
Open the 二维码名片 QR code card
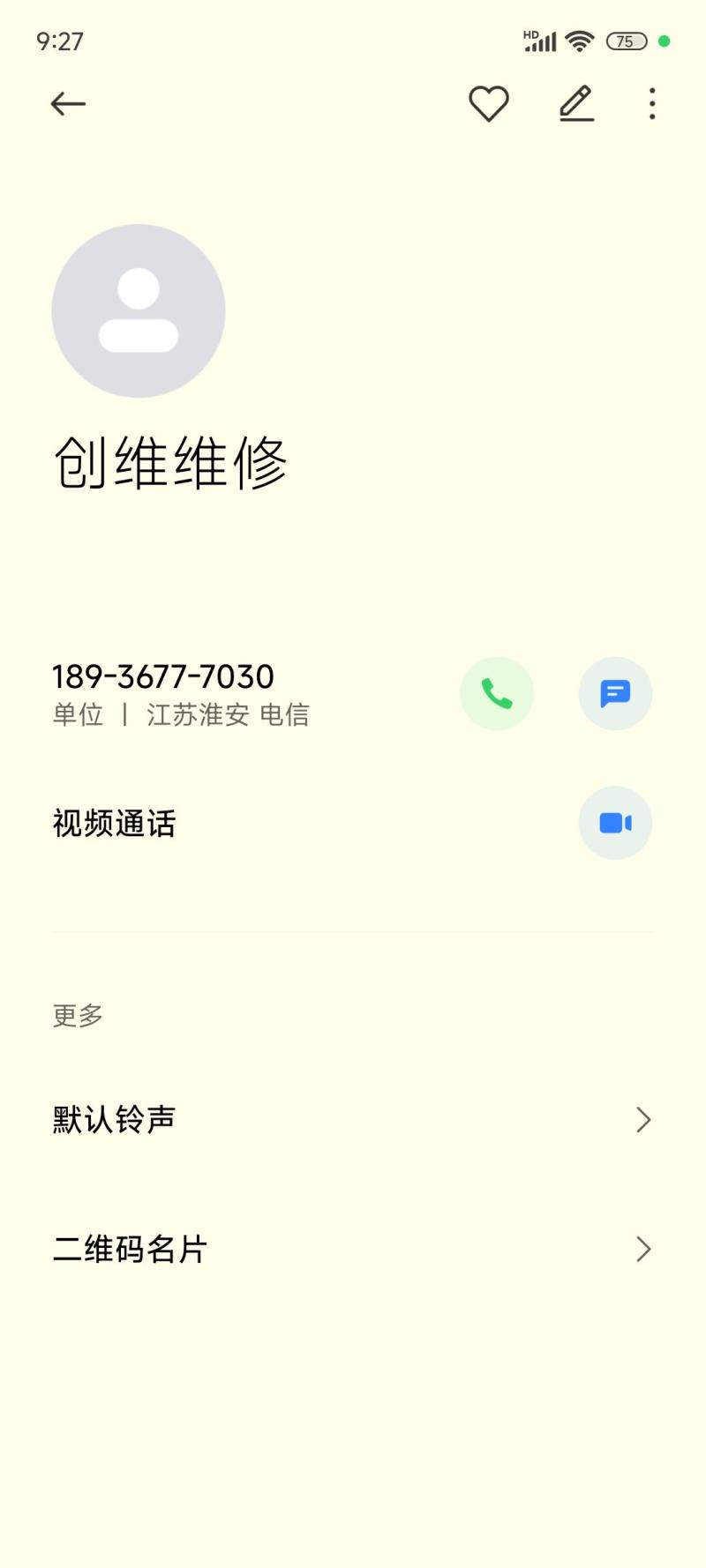353,1249
